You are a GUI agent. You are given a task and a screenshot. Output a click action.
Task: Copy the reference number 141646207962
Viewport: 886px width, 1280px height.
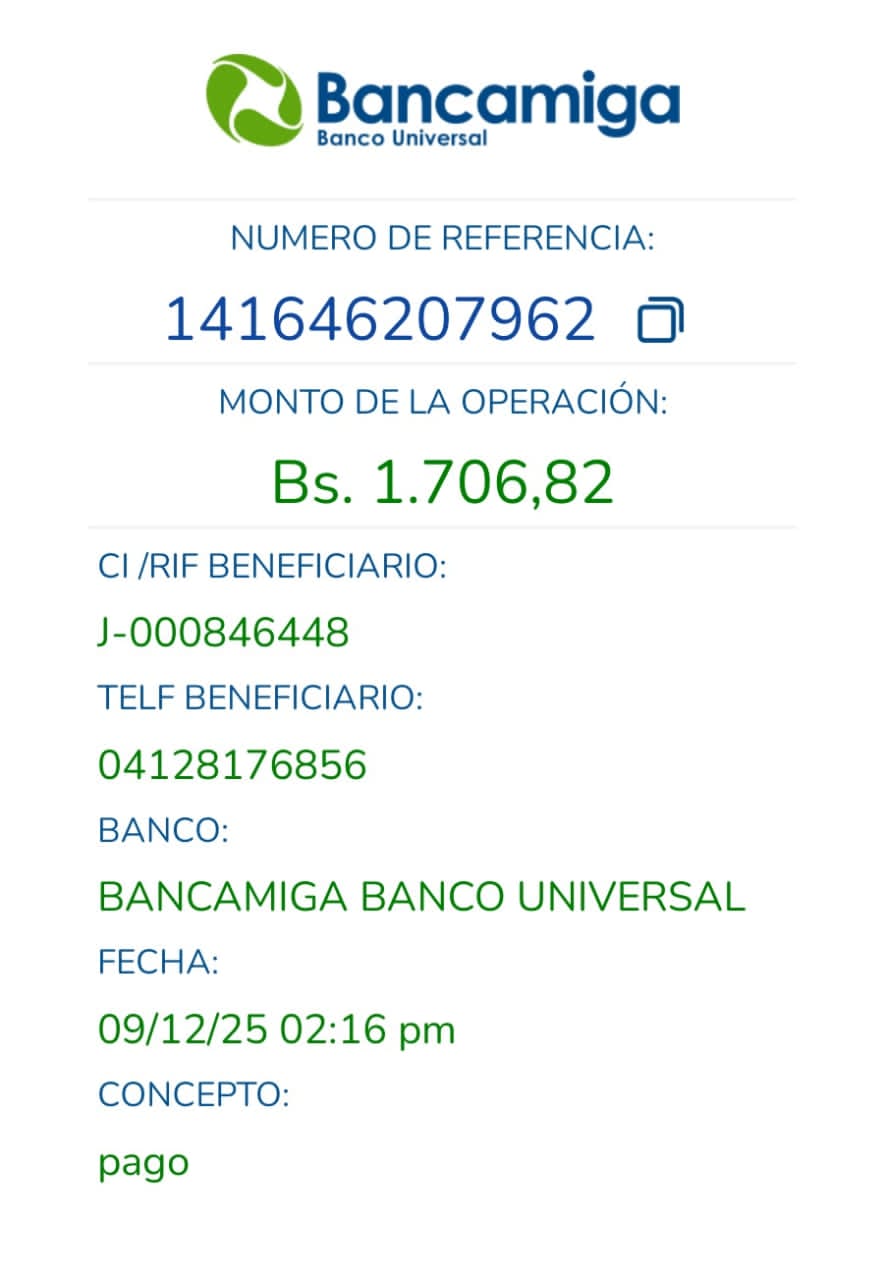click(x=660, y=321)
